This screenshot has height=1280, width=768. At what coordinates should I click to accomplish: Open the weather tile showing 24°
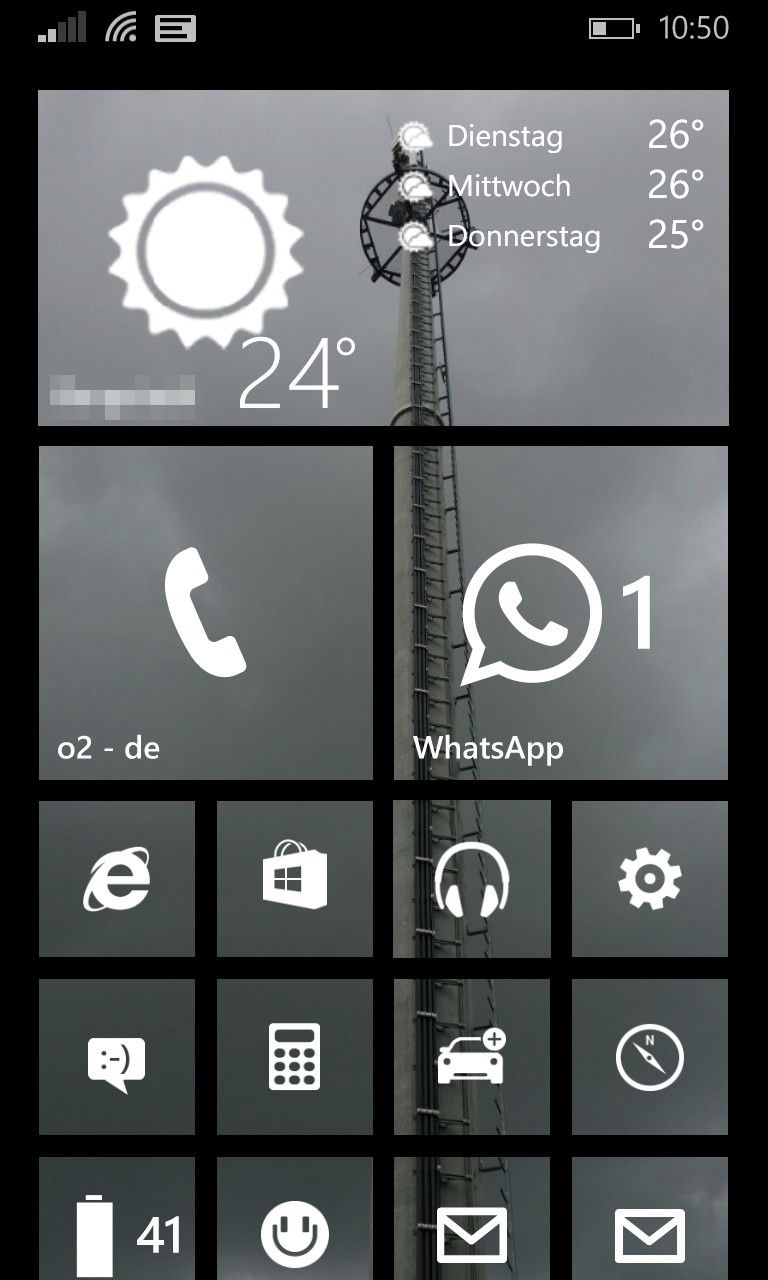coord(383,258)
